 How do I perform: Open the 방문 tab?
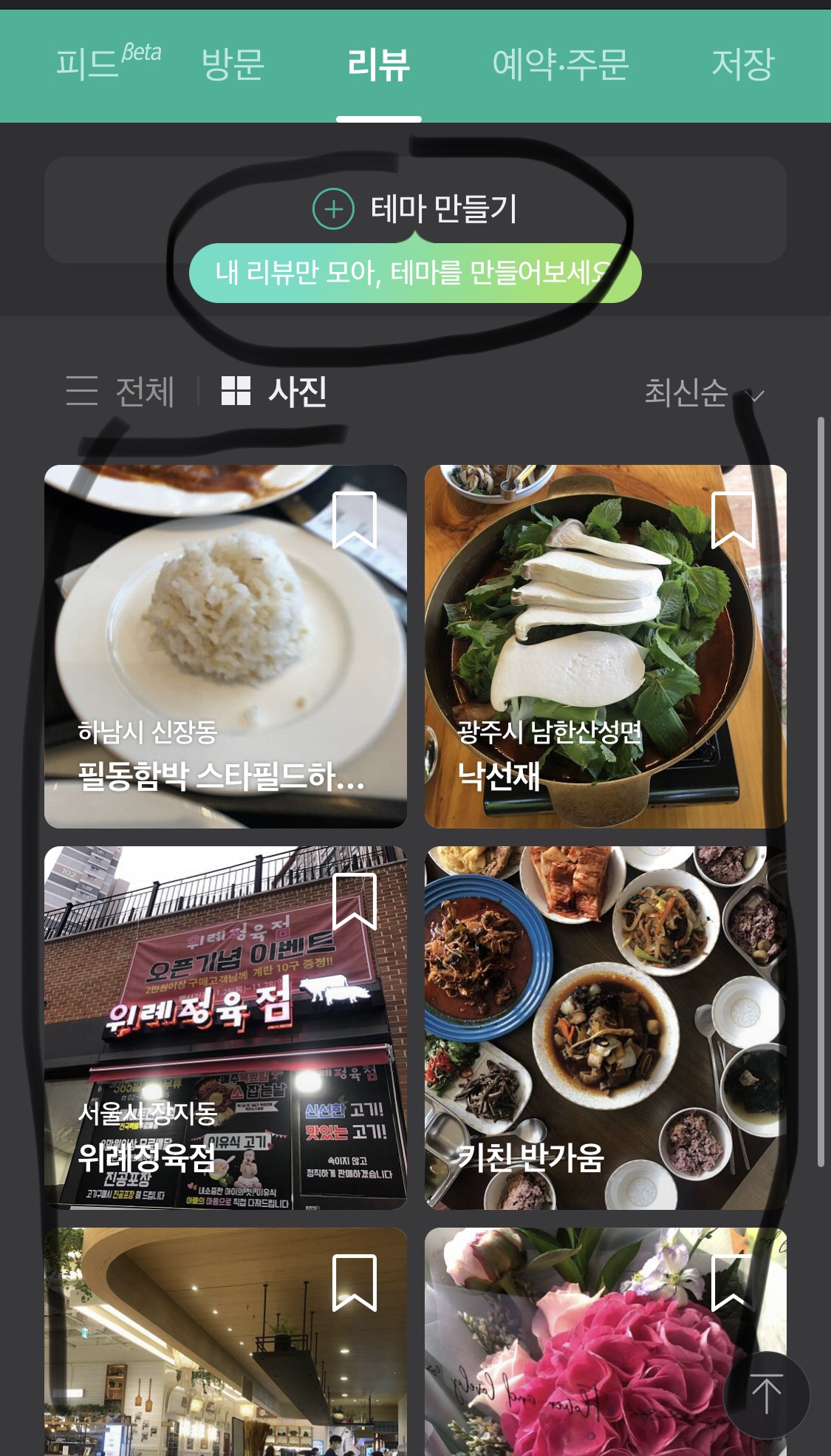[x=233, y=64]
